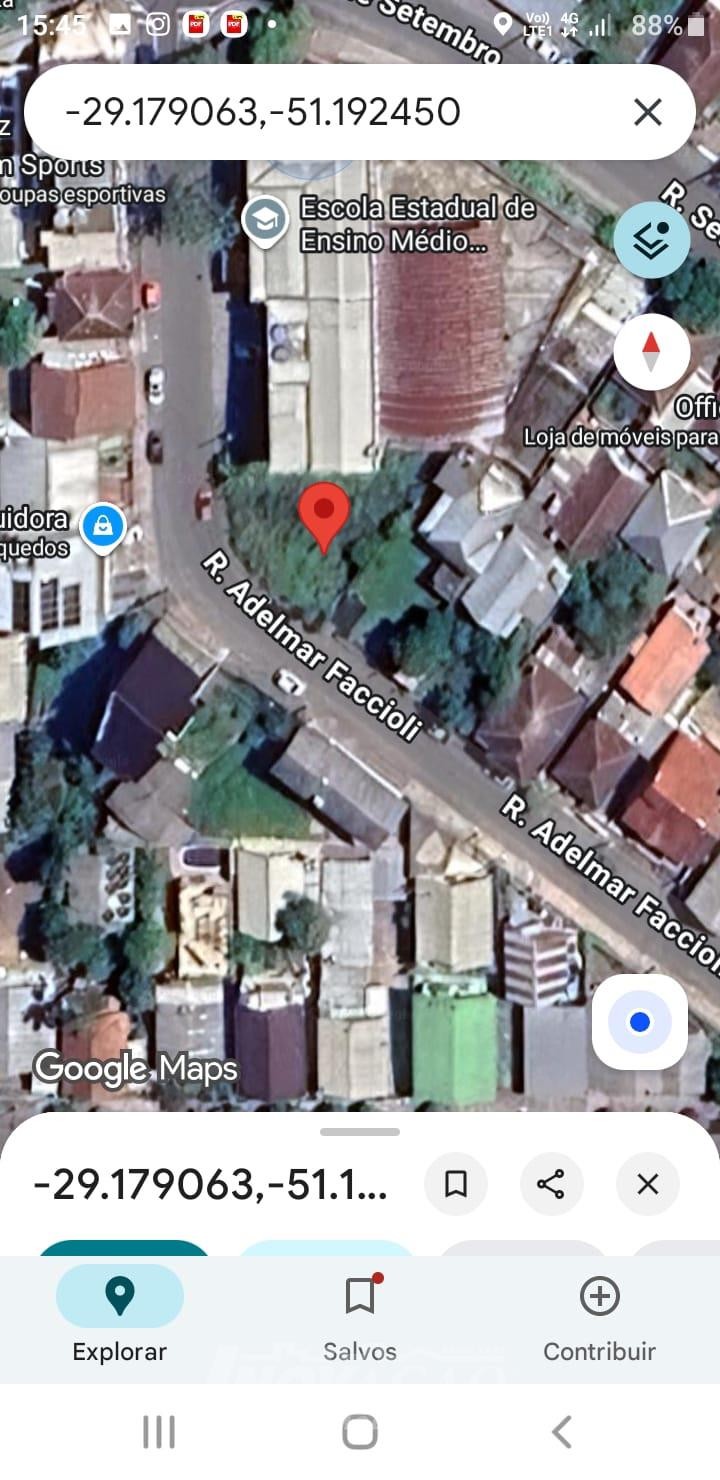Reset map orientation with the compass
Screen dimensions: 720x1480
pos(651,352)
